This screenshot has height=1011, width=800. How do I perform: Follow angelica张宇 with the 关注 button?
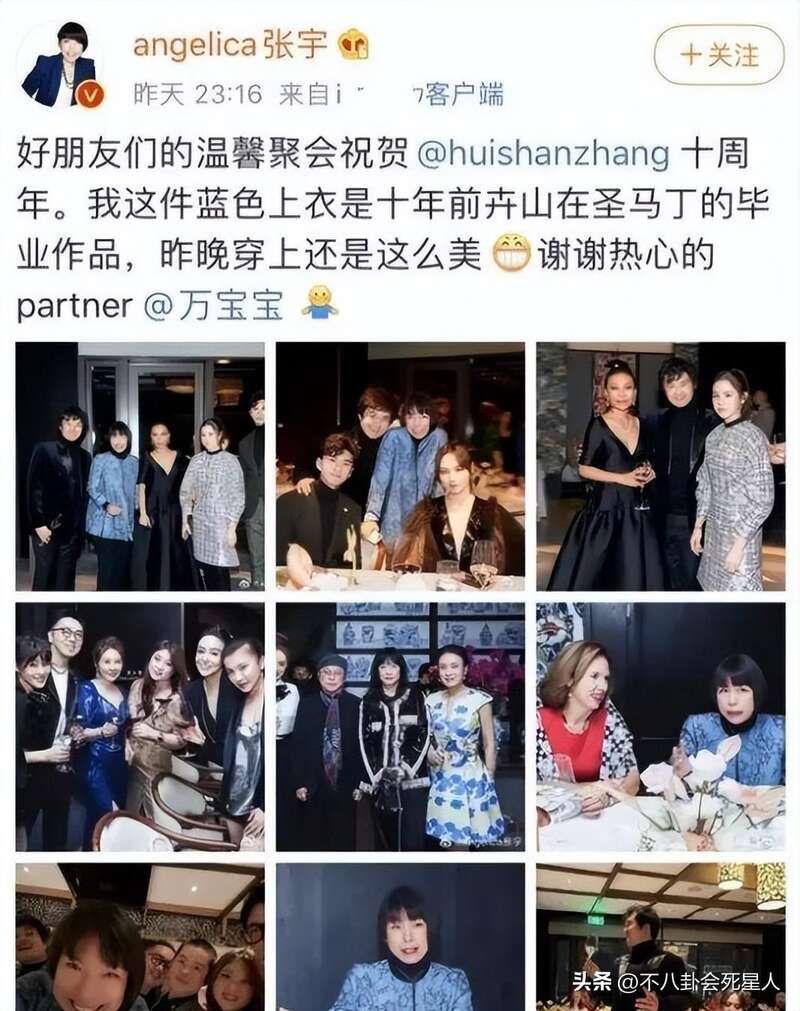point(719,54)
